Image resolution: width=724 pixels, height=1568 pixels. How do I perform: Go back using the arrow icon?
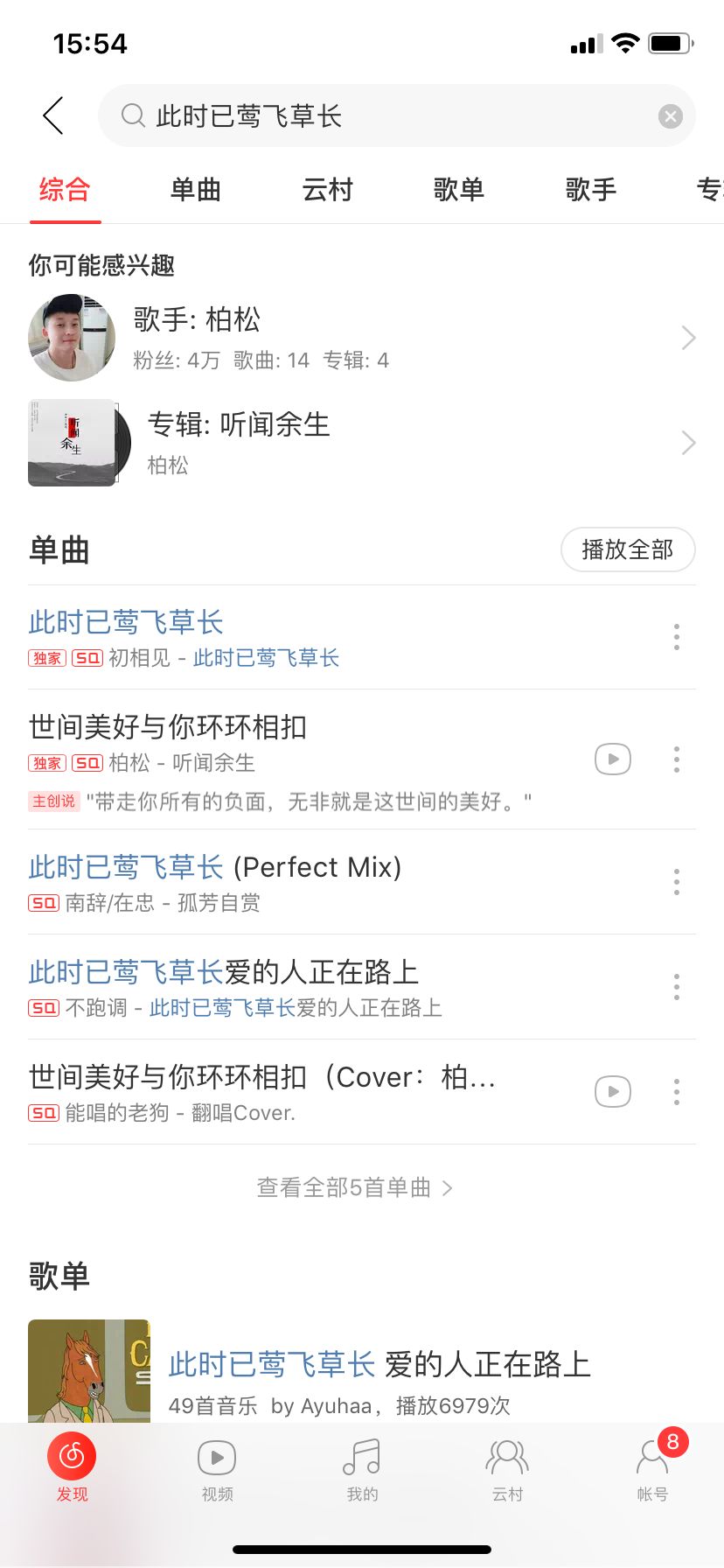pyautogui.click(x=53, y=115)
